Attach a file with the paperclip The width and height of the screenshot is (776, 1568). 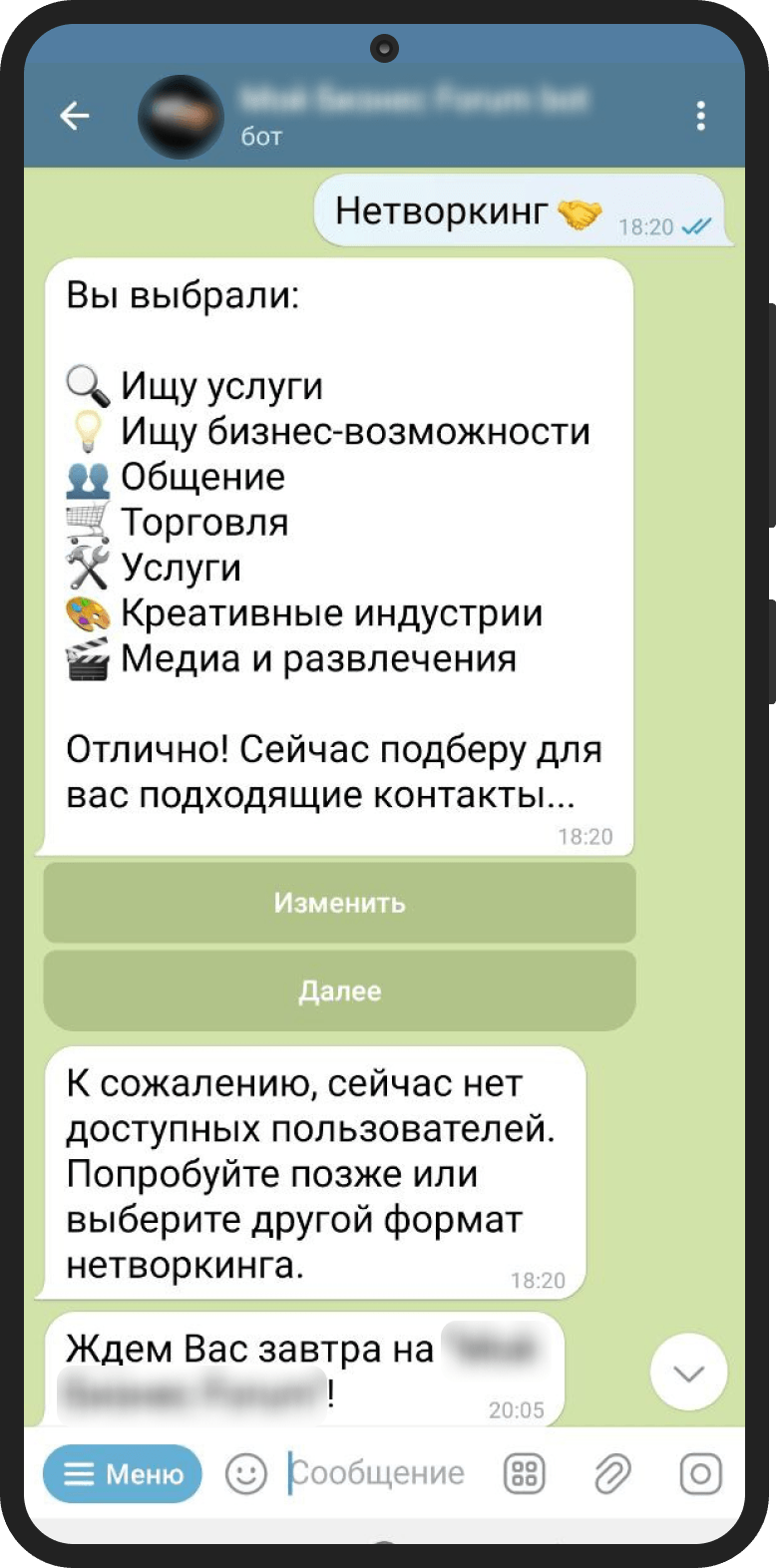(612, 1473)
